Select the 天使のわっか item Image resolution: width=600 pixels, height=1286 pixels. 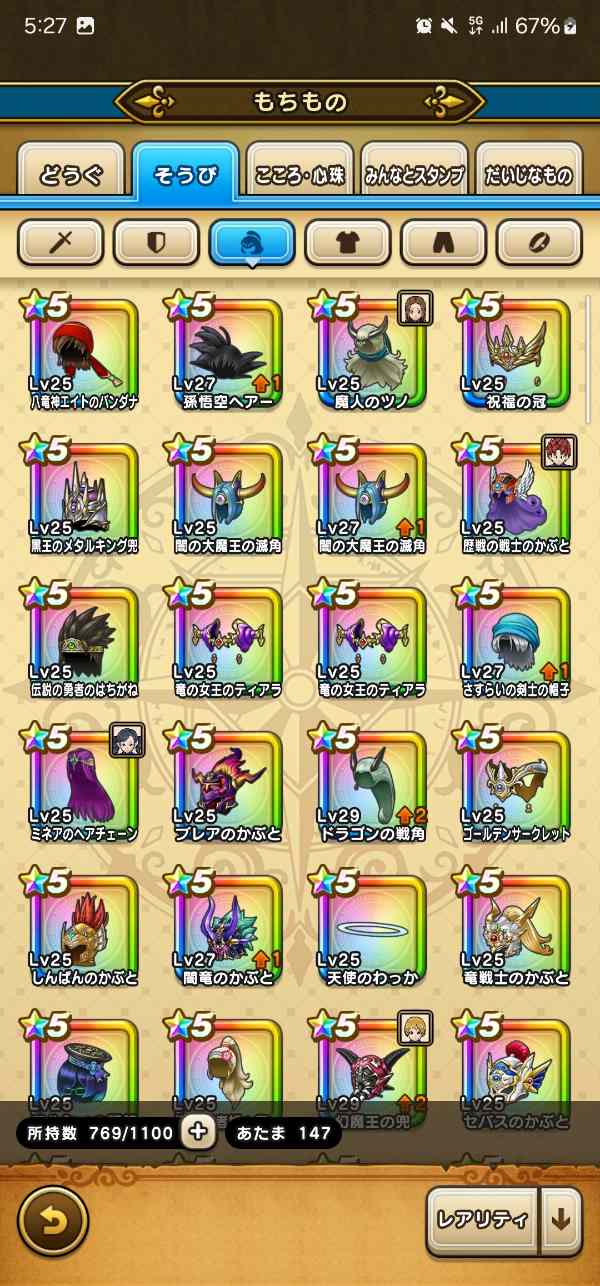pos(371,928)
